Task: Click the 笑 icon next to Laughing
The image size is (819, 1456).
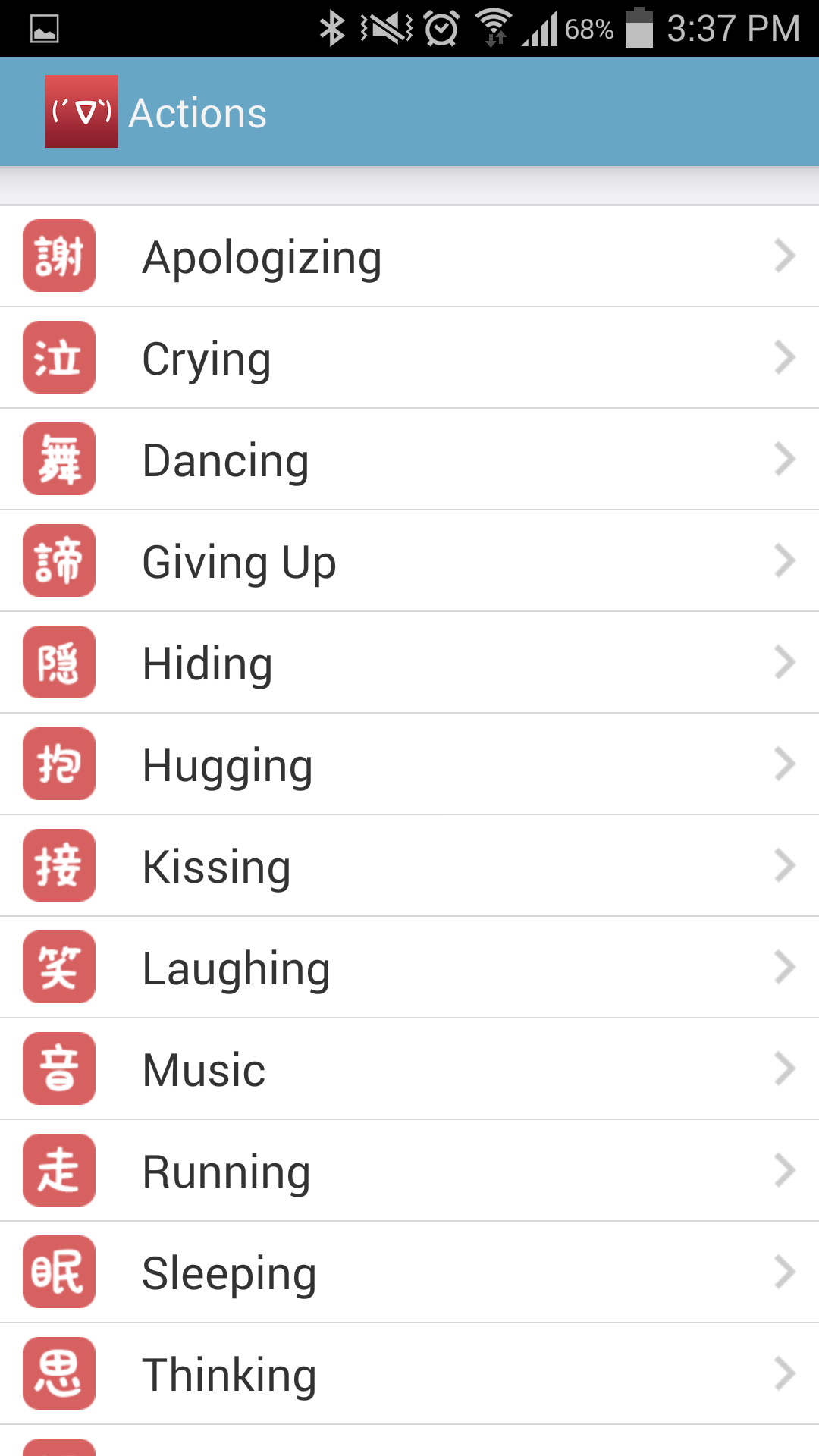Action: (58, 967)
